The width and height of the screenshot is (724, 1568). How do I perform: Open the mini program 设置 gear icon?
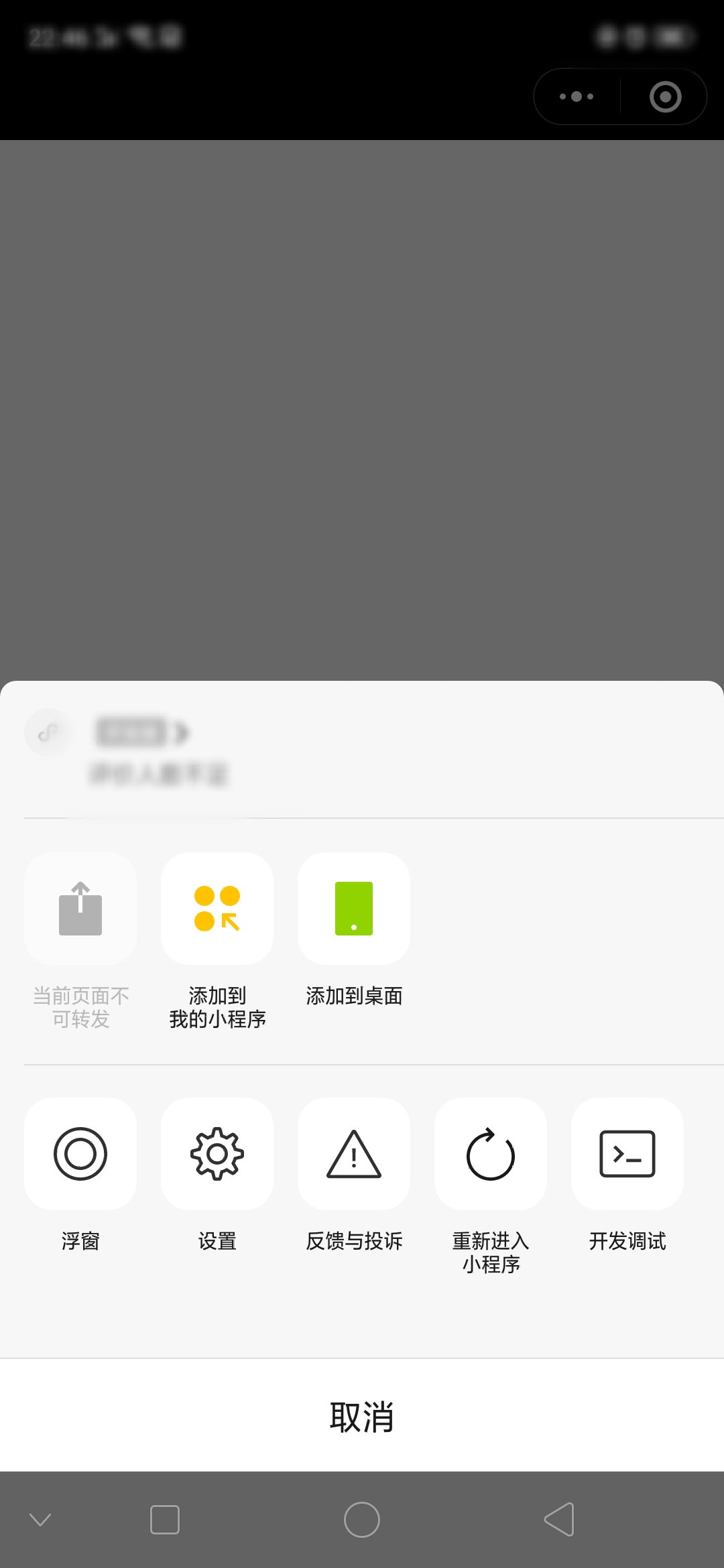point(217,1155)
